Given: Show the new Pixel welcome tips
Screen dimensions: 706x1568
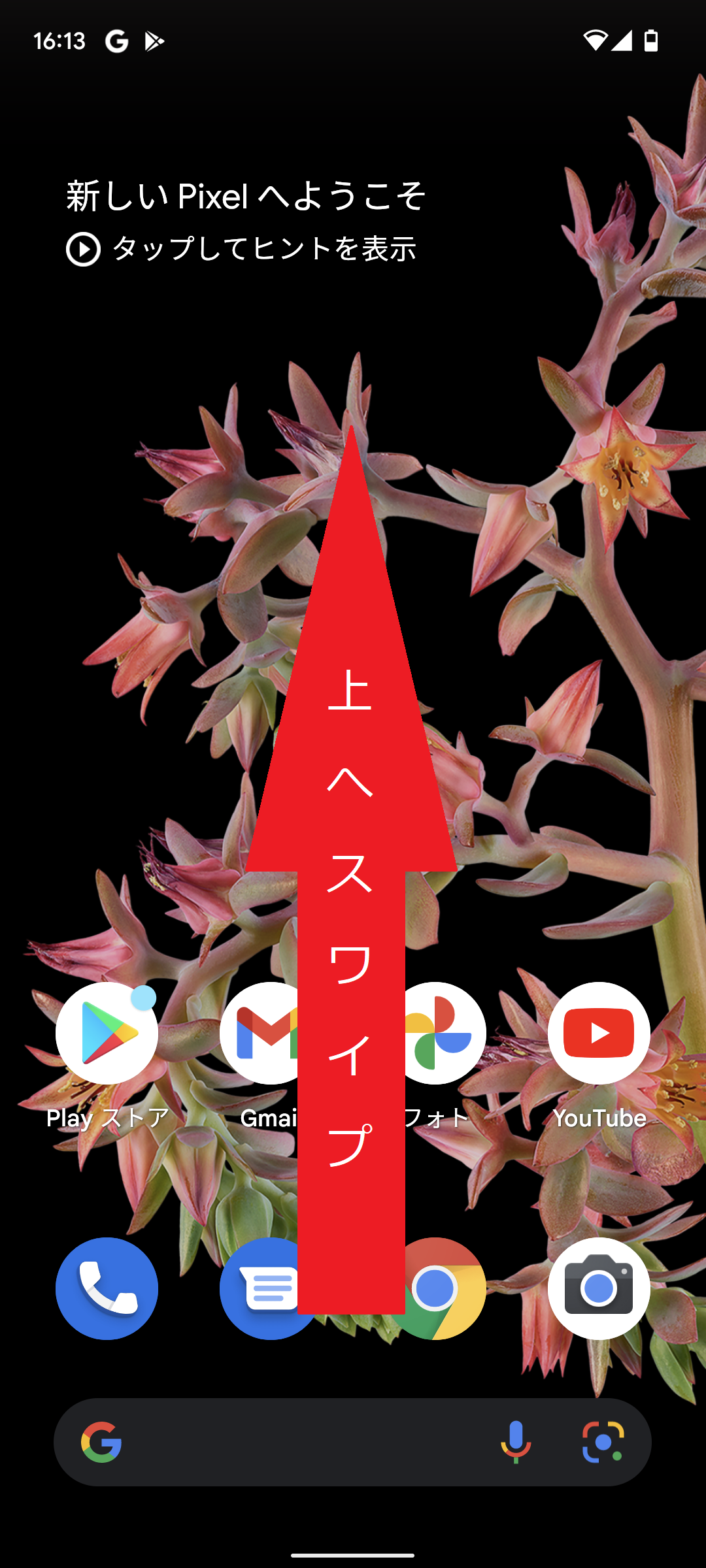Looking at the screenshot, I should click(242, 248).
